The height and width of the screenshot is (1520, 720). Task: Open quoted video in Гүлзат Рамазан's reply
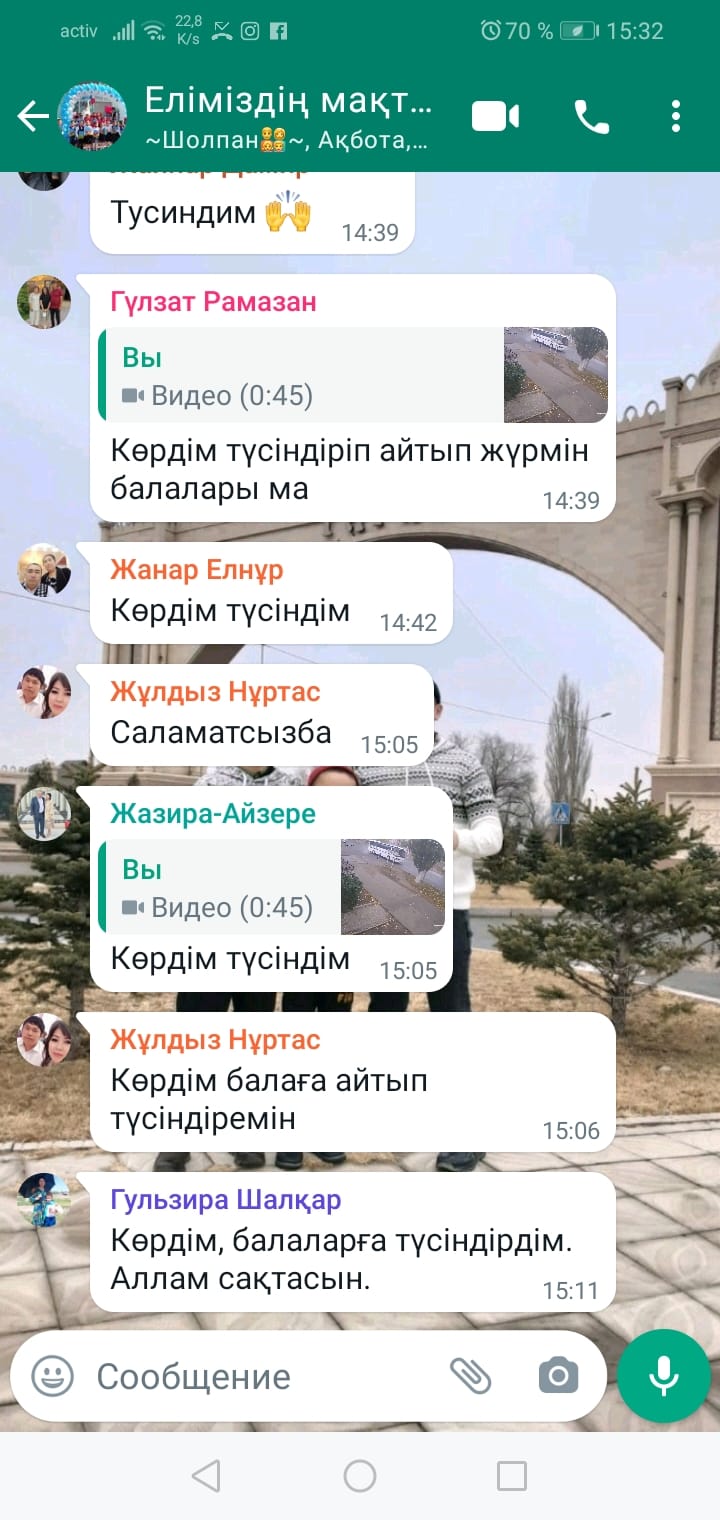pyautogui.click(x=353, y=374)
